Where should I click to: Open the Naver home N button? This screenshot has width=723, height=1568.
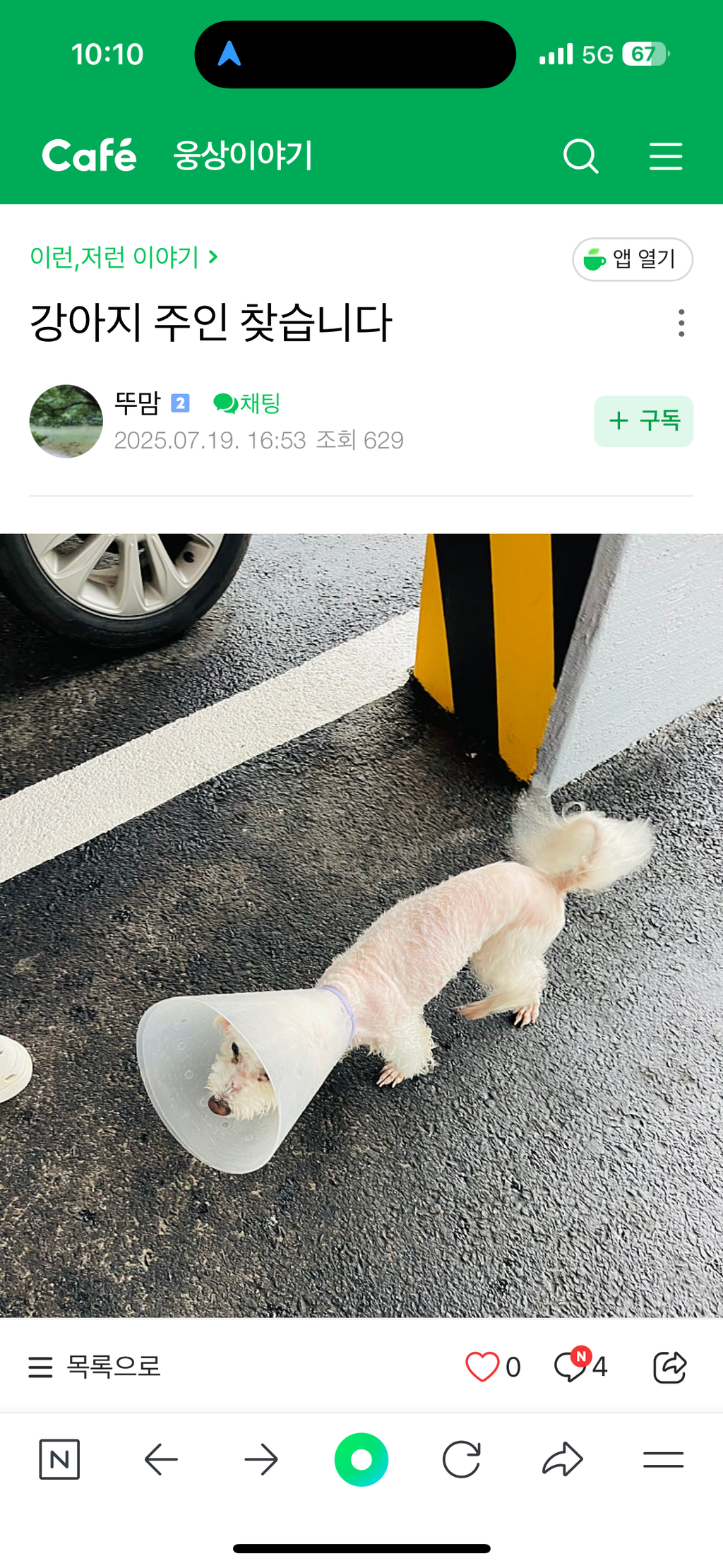59,1459
